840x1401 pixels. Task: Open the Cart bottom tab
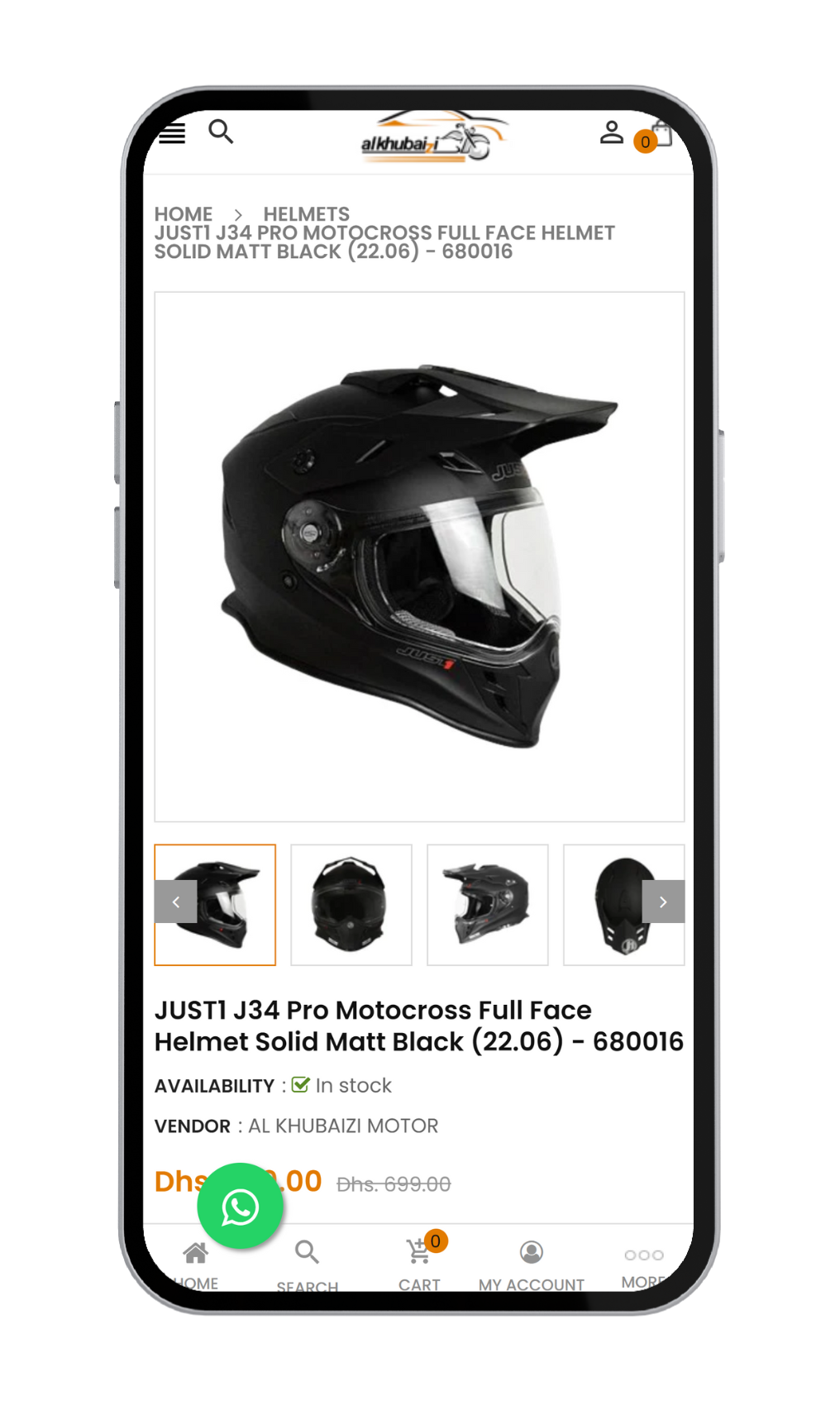tap(419, 1264)
